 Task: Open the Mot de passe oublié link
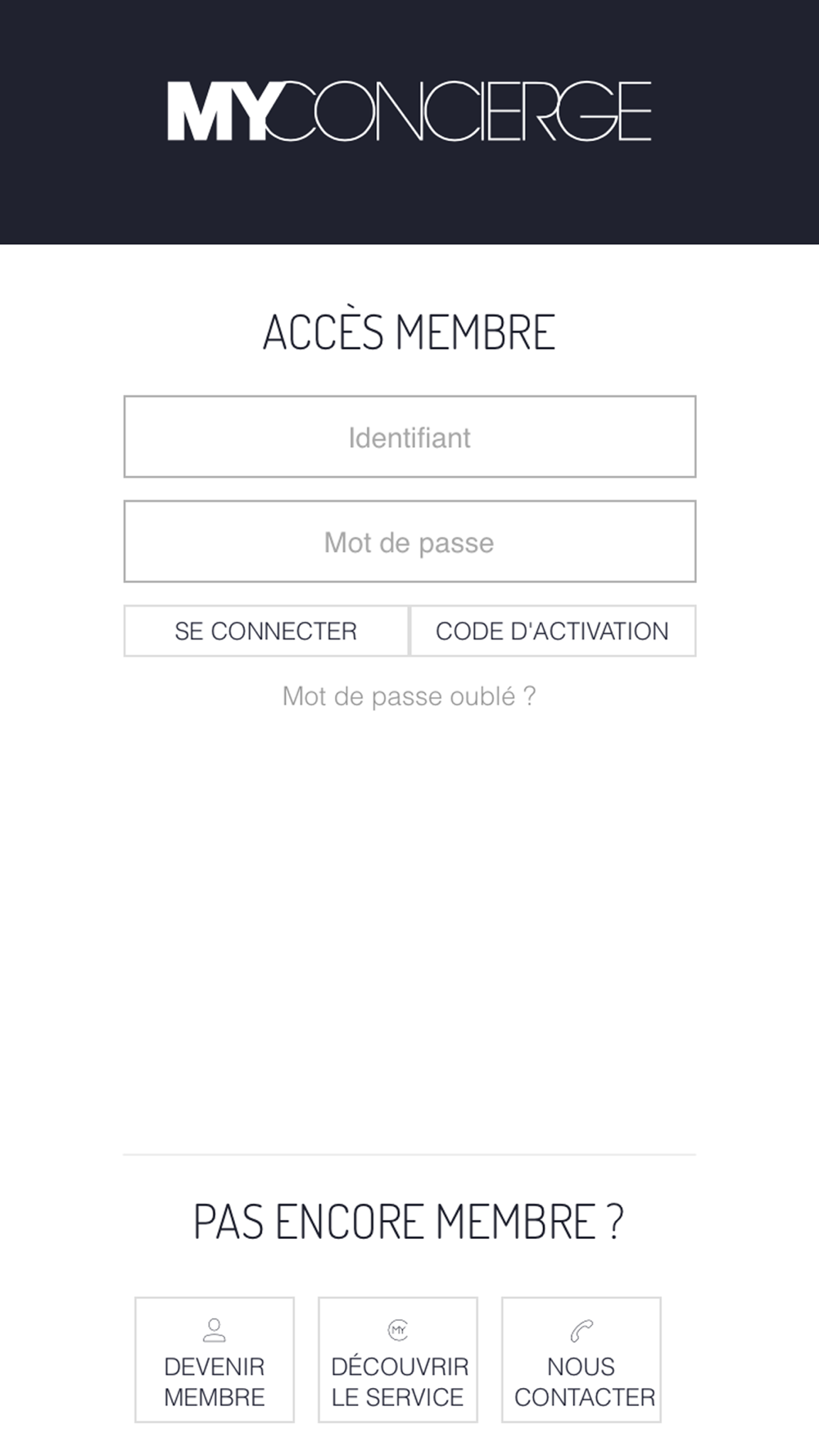(x=409, y=696)
